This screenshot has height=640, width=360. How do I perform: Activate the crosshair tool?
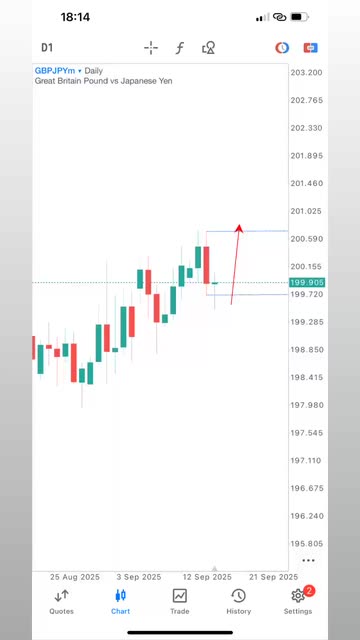click(x=151, y=48)
